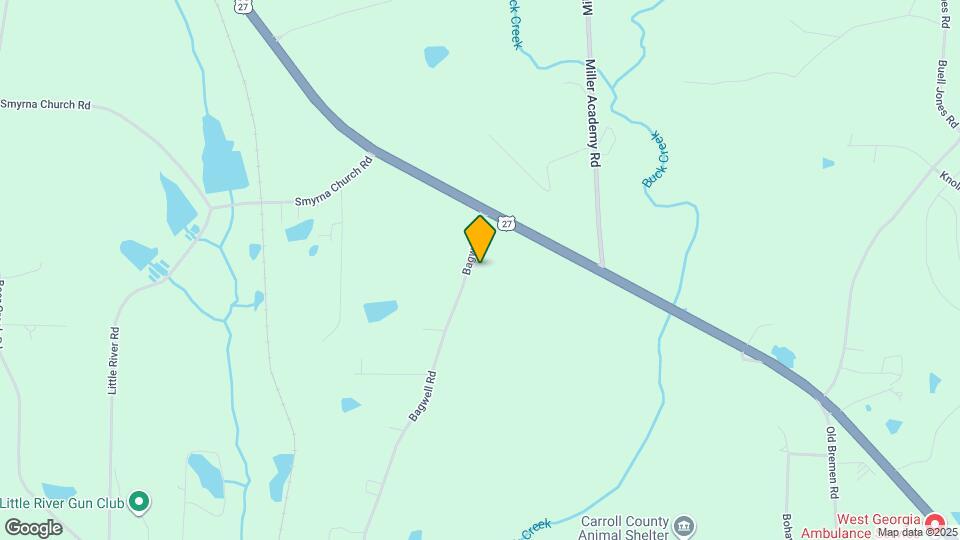Select the Carroll County Animal Shelter pin
The height and width of the screenshot is (540, 960).
click(683, 526)
